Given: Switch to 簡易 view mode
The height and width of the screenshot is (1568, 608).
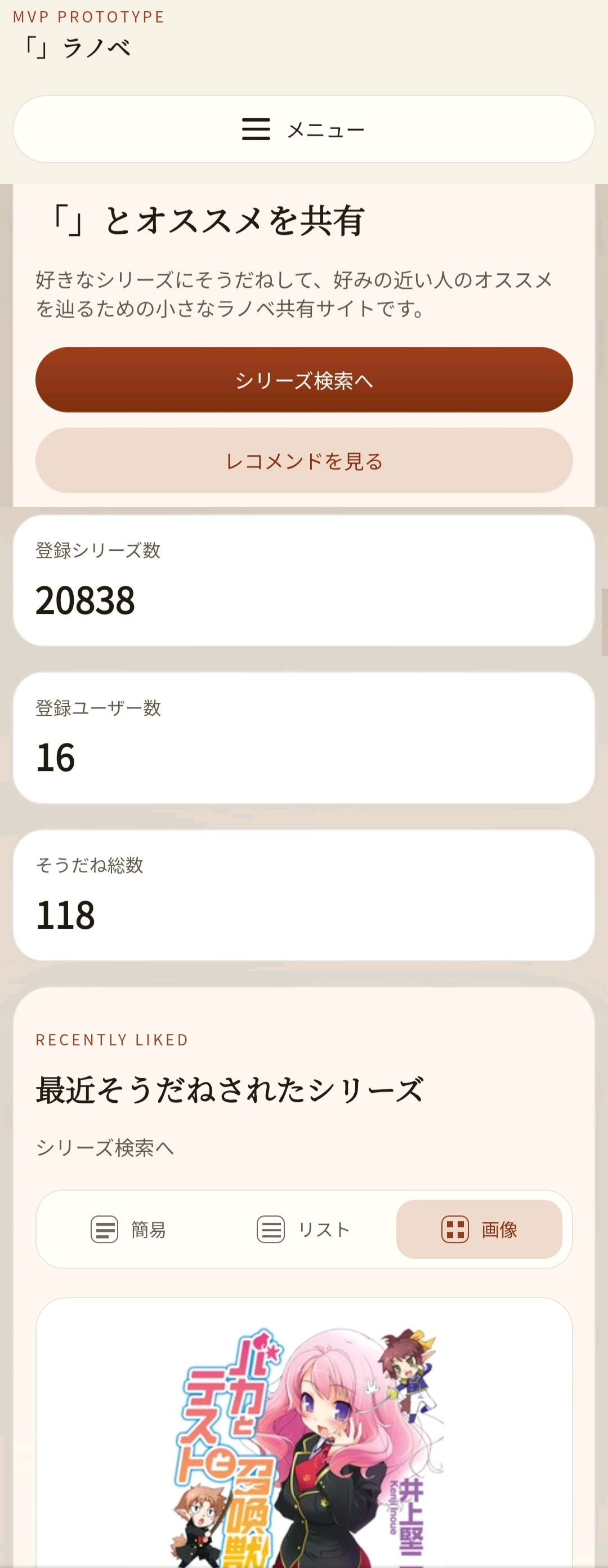Looking at the screenshot, I should [x=128, y=1229].
